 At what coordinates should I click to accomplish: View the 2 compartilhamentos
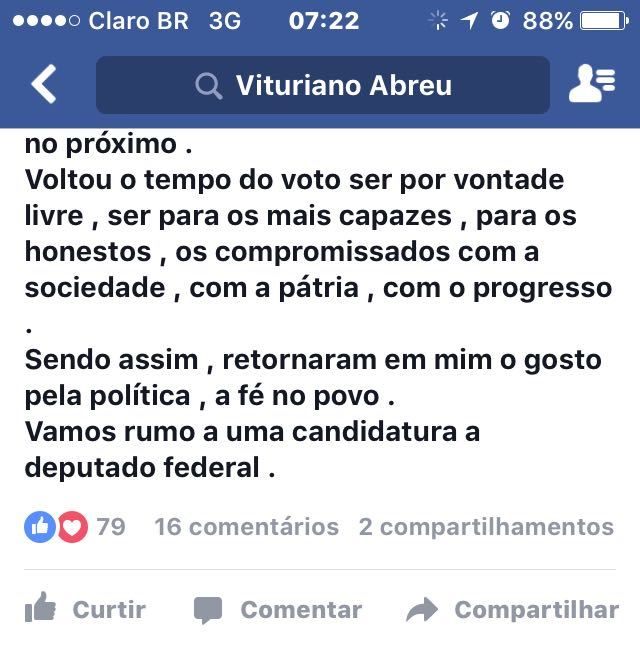pos(486,526)
